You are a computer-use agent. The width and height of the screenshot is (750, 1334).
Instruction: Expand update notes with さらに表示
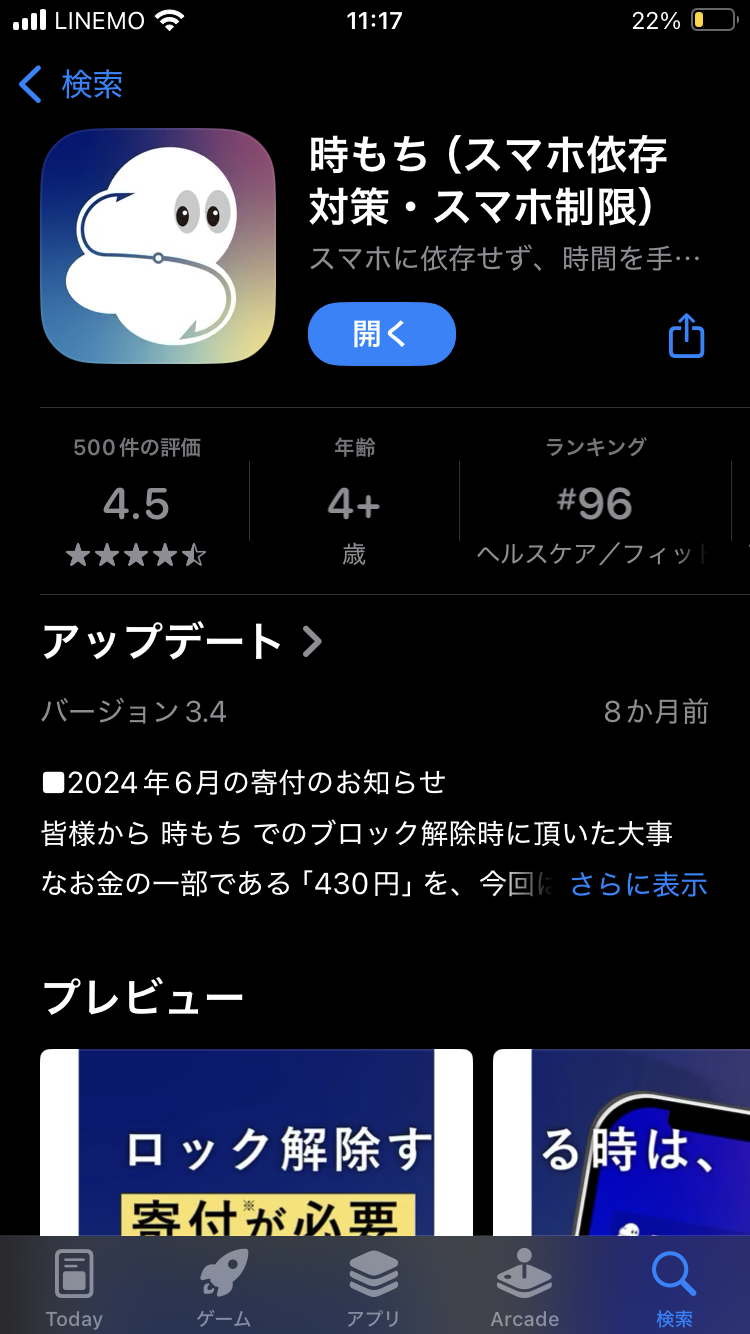pos(638,884)
